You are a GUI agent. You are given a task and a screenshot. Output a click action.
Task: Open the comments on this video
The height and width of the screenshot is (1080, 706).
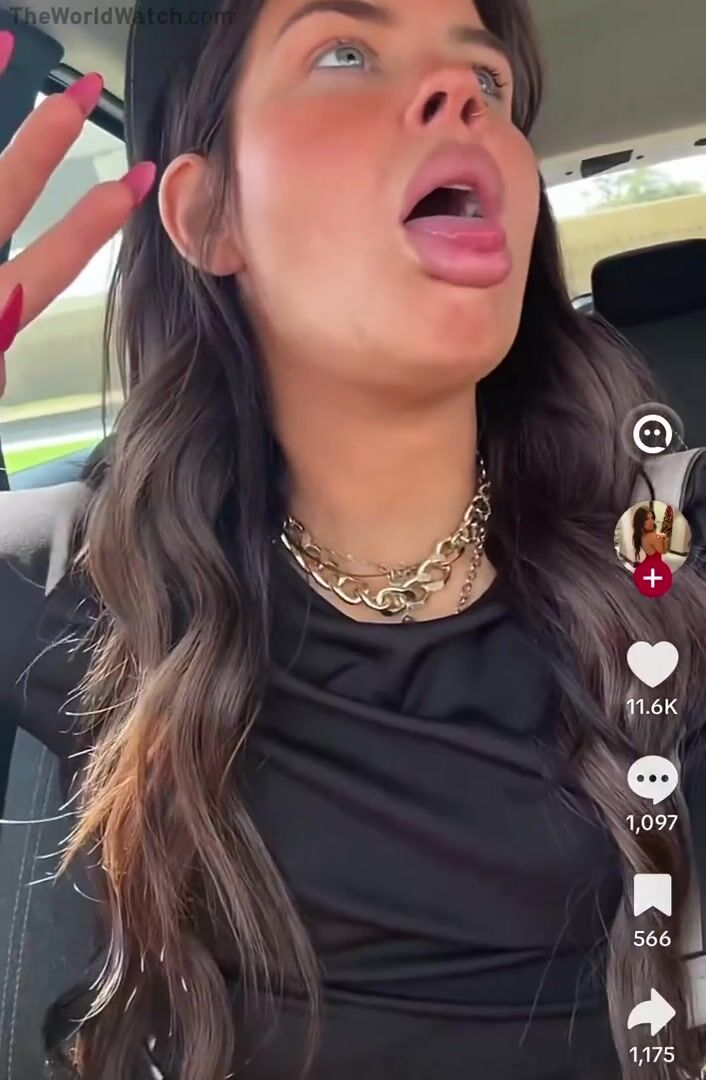[652, 780]
